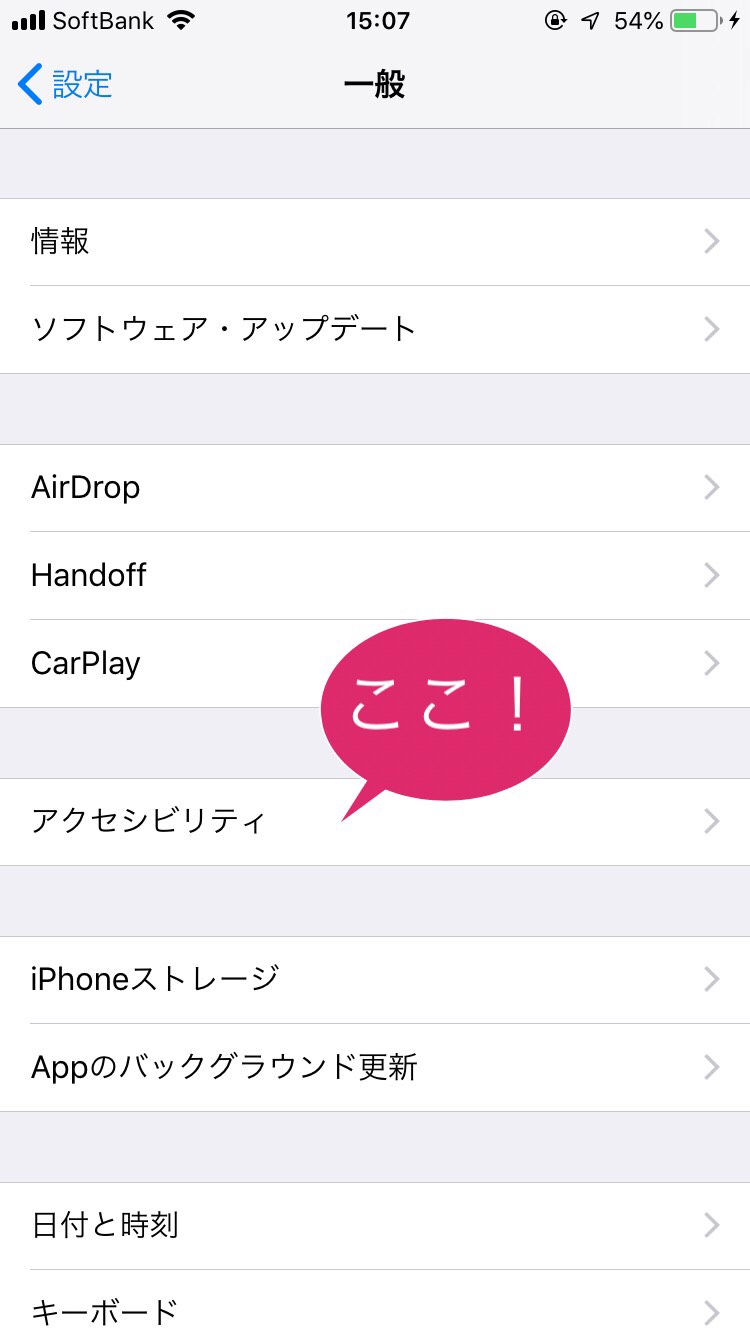Viewport: 750px width, 1334px height.
Task: Go back to 設定
Action: tap(66, 85)
